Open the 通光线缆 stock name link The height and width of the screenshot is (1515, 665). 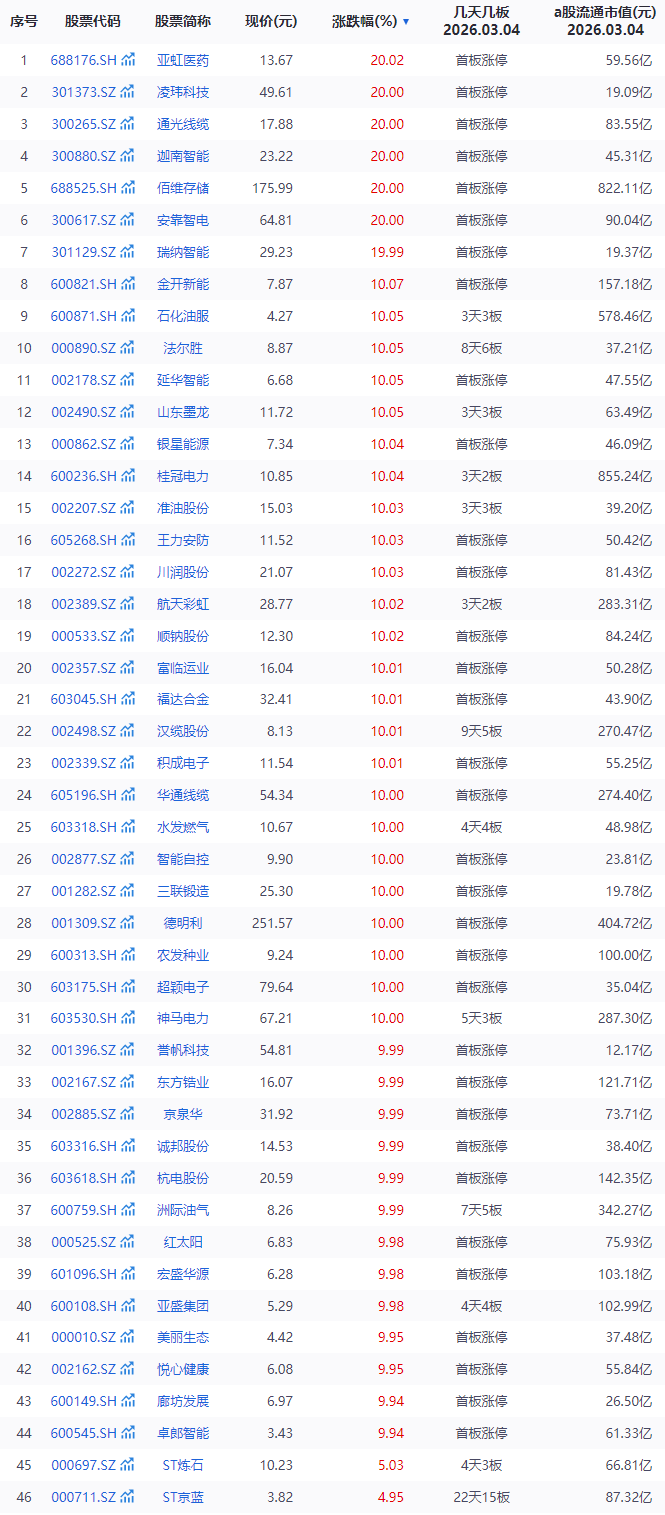[183, 124]
